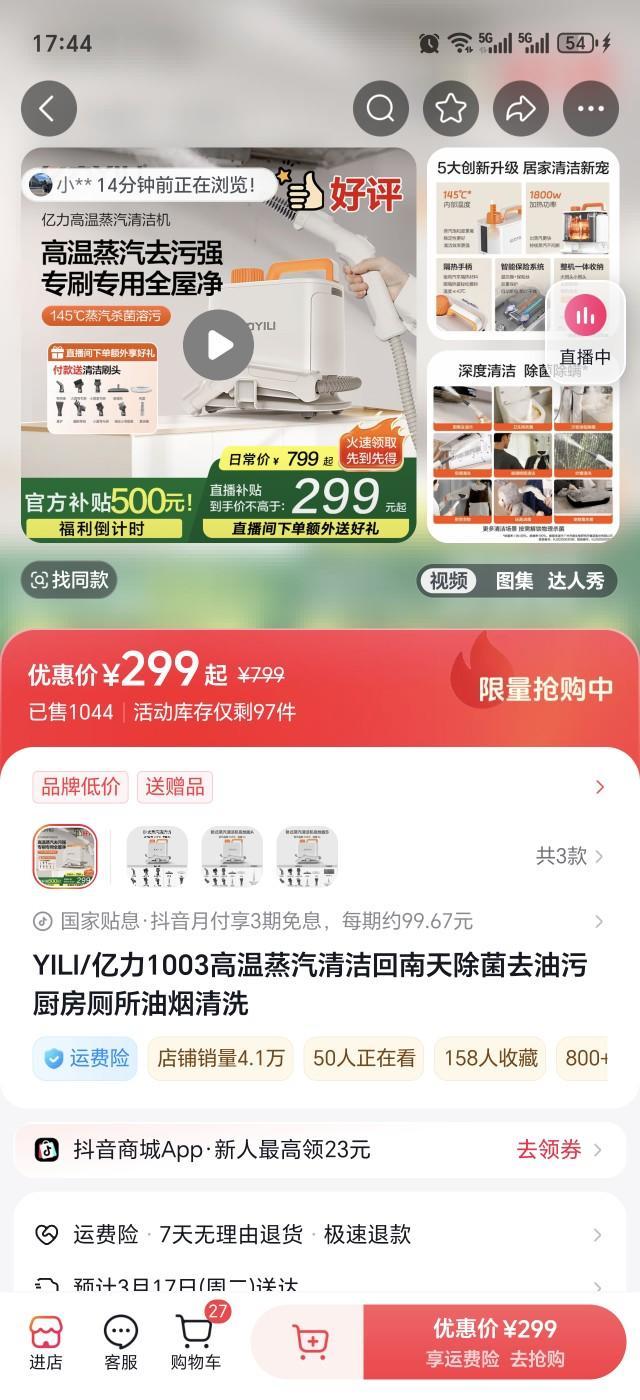Go back using the top arrow
The width and height of the screenshot is (640, 1400).
point(48,109)
